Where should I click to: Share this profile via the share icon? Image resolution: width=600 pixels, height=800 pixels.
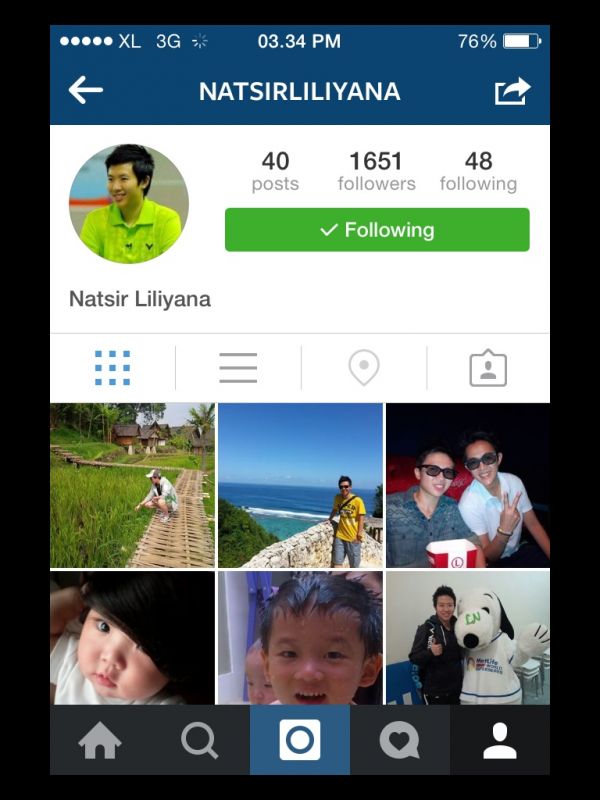(512, 91)
